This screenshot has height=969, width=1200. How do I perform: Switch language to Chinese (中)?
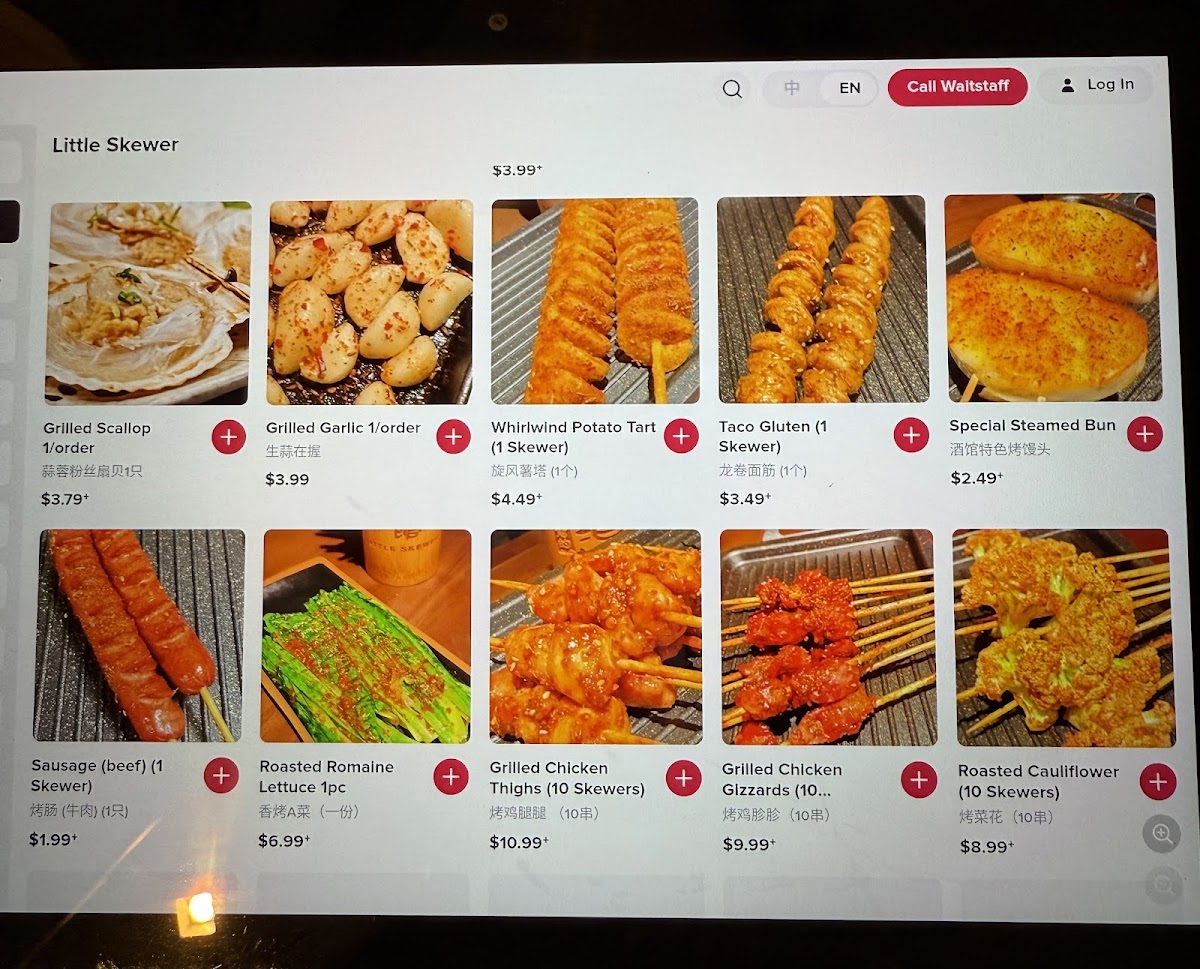[x=792, y=88]
